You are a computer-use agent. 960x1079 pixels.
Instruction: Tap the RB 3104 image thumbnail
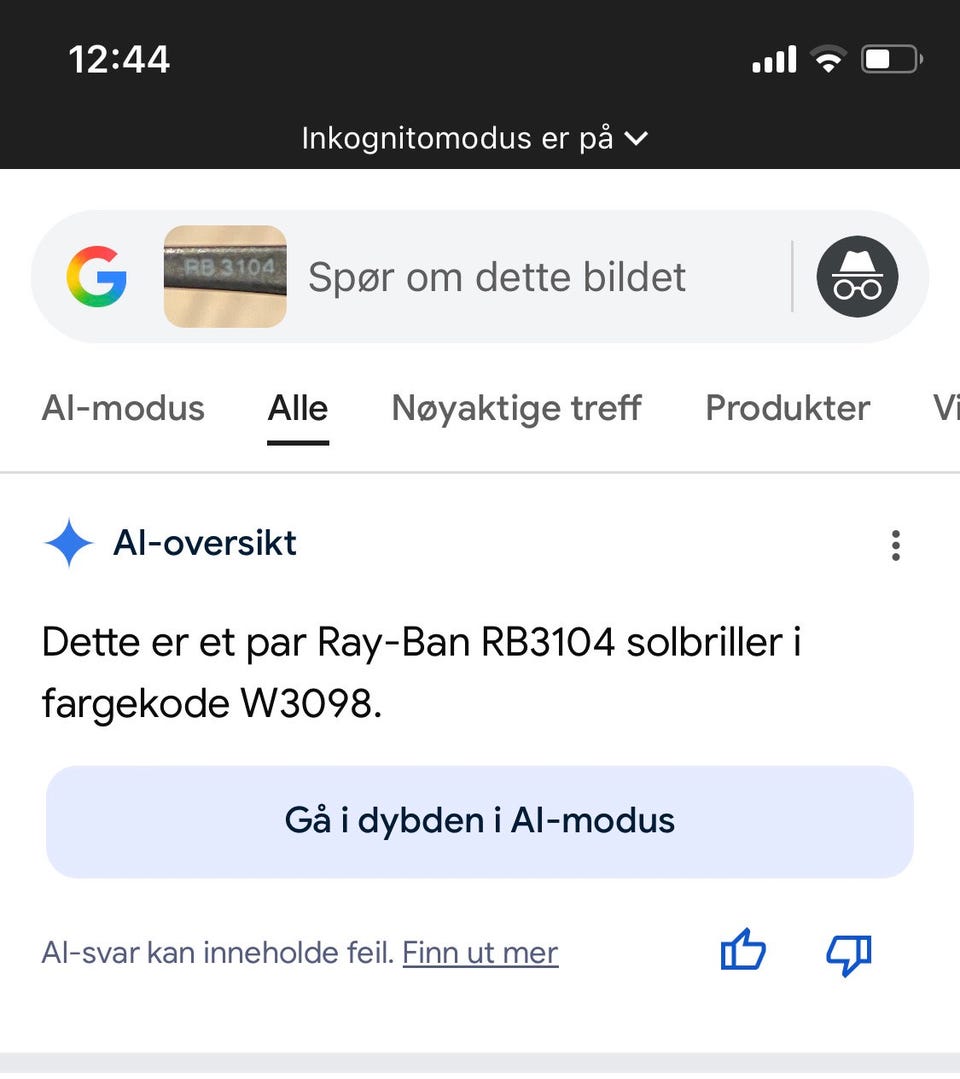[224, 277]
